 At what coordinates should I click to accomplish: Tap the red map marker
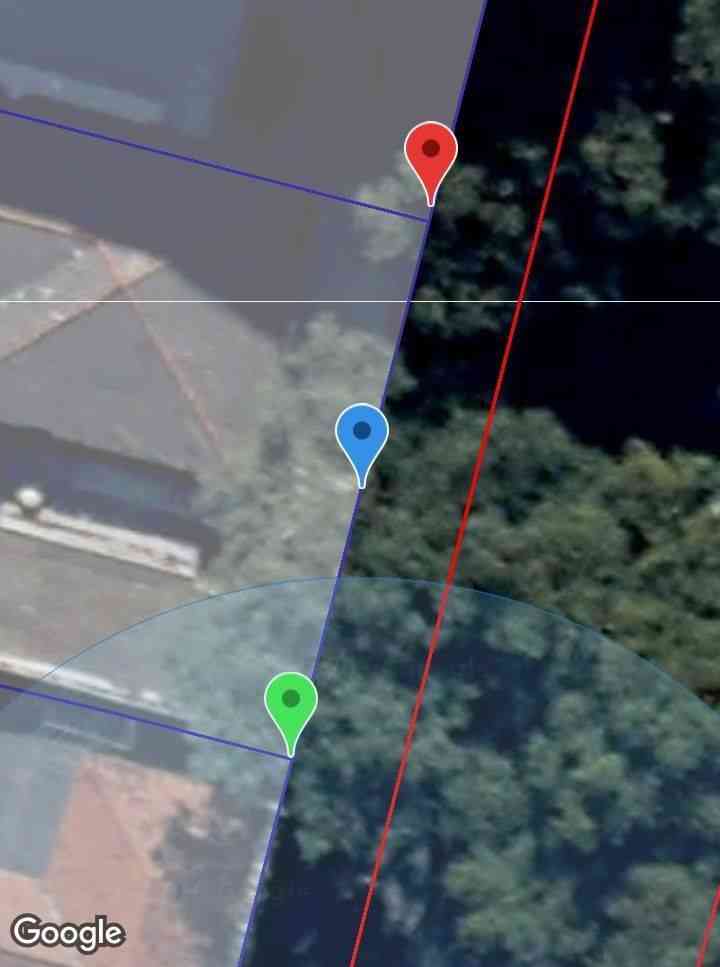431,154
